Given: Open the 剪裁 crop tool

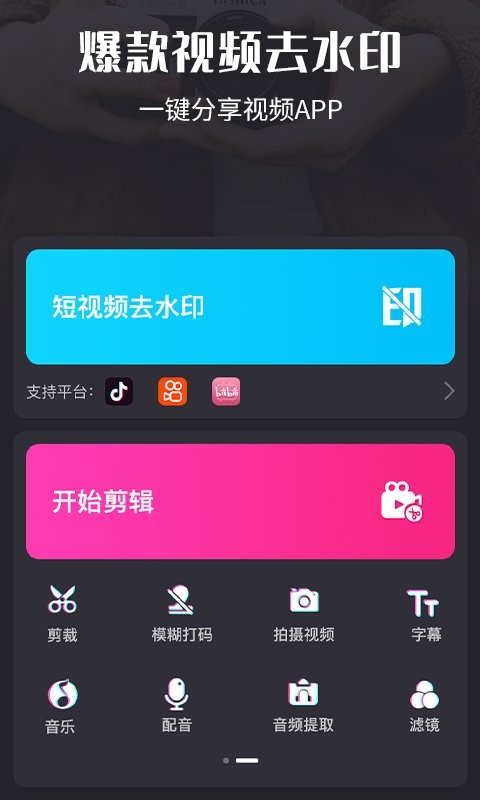Looking at the screenshot, I should (62, 614).
